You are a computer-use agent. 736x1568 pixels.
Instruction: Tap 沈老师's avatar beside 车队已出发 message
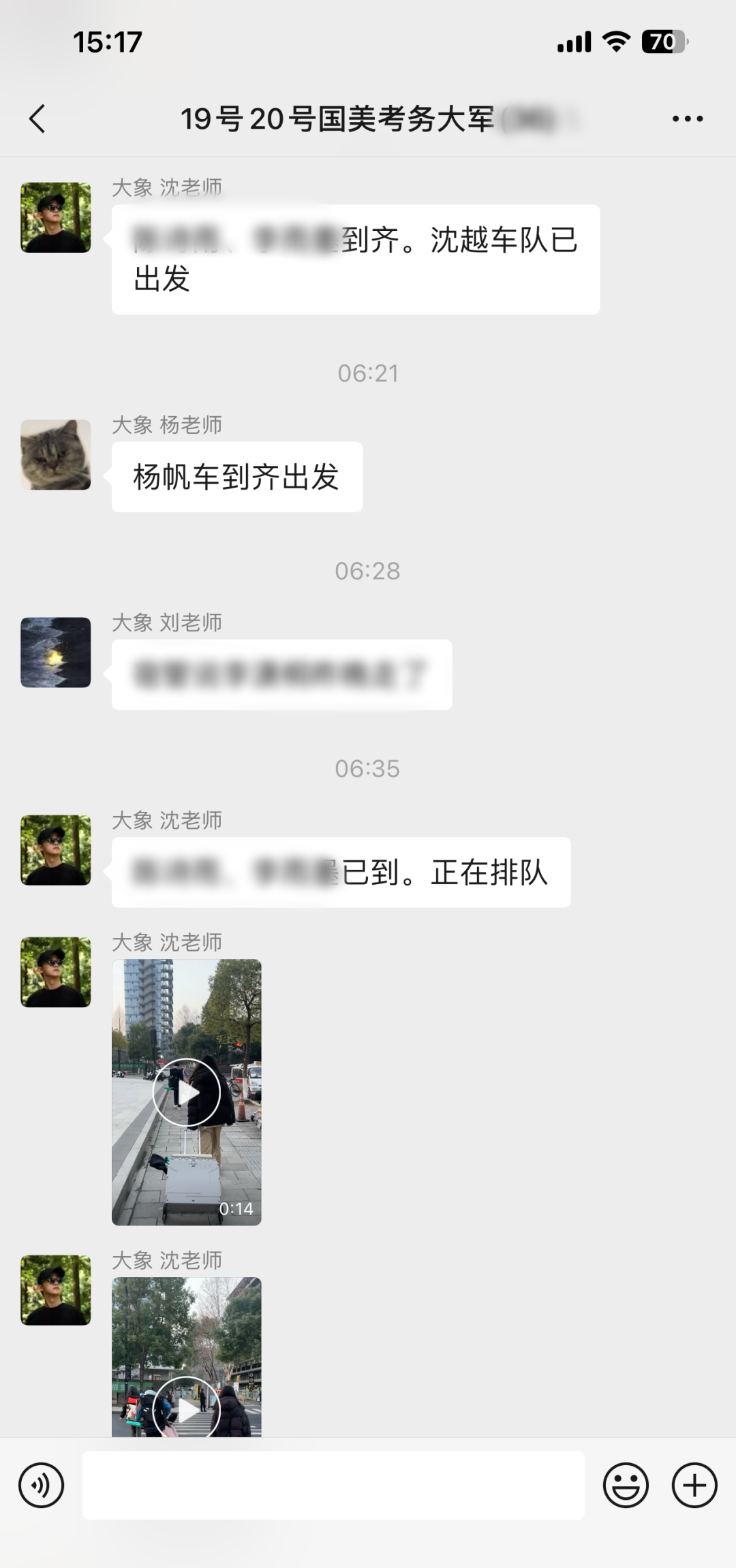coord(56,217)
